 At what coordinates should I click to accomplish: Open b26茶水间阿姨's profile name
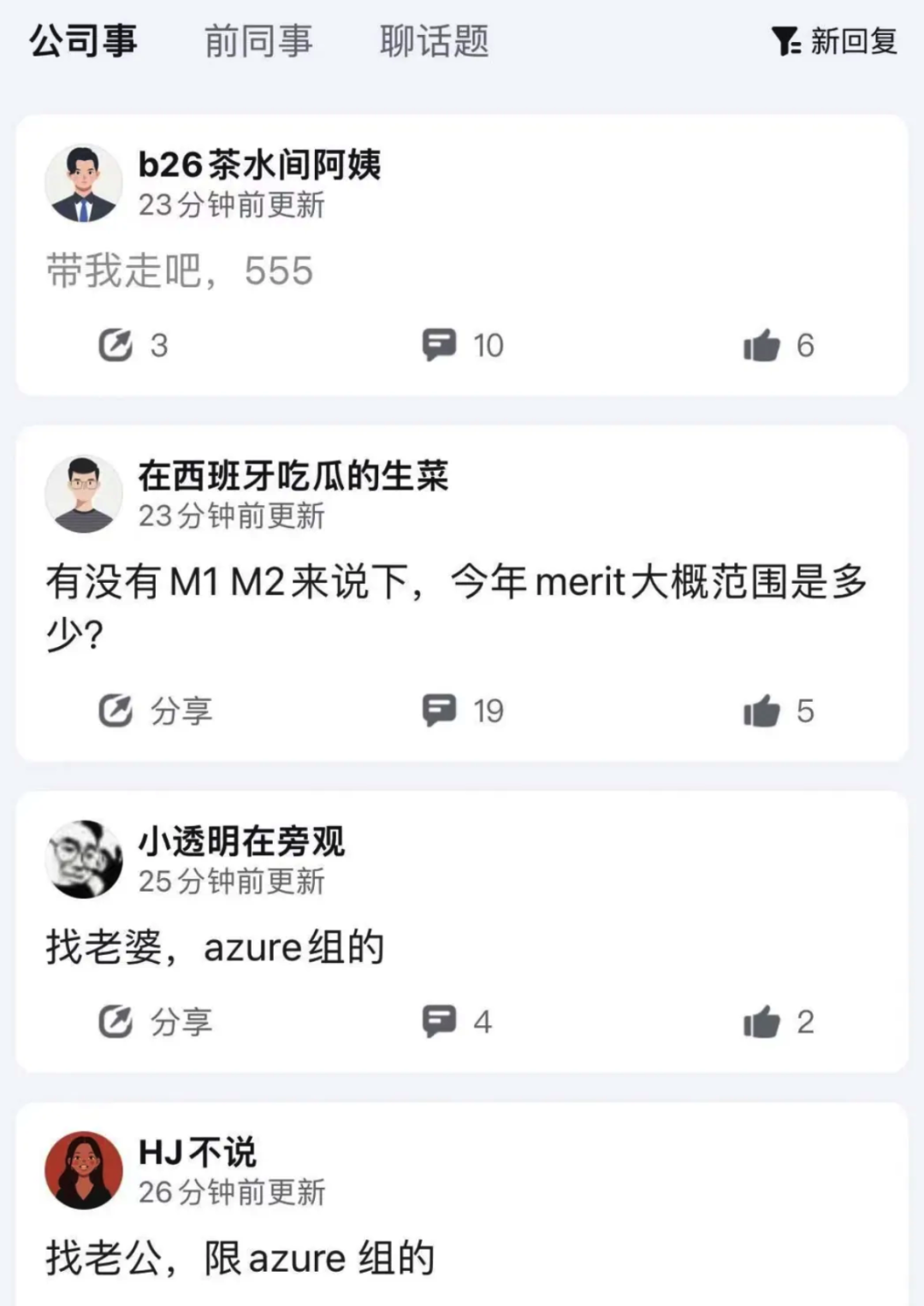(x=261, y=164)
